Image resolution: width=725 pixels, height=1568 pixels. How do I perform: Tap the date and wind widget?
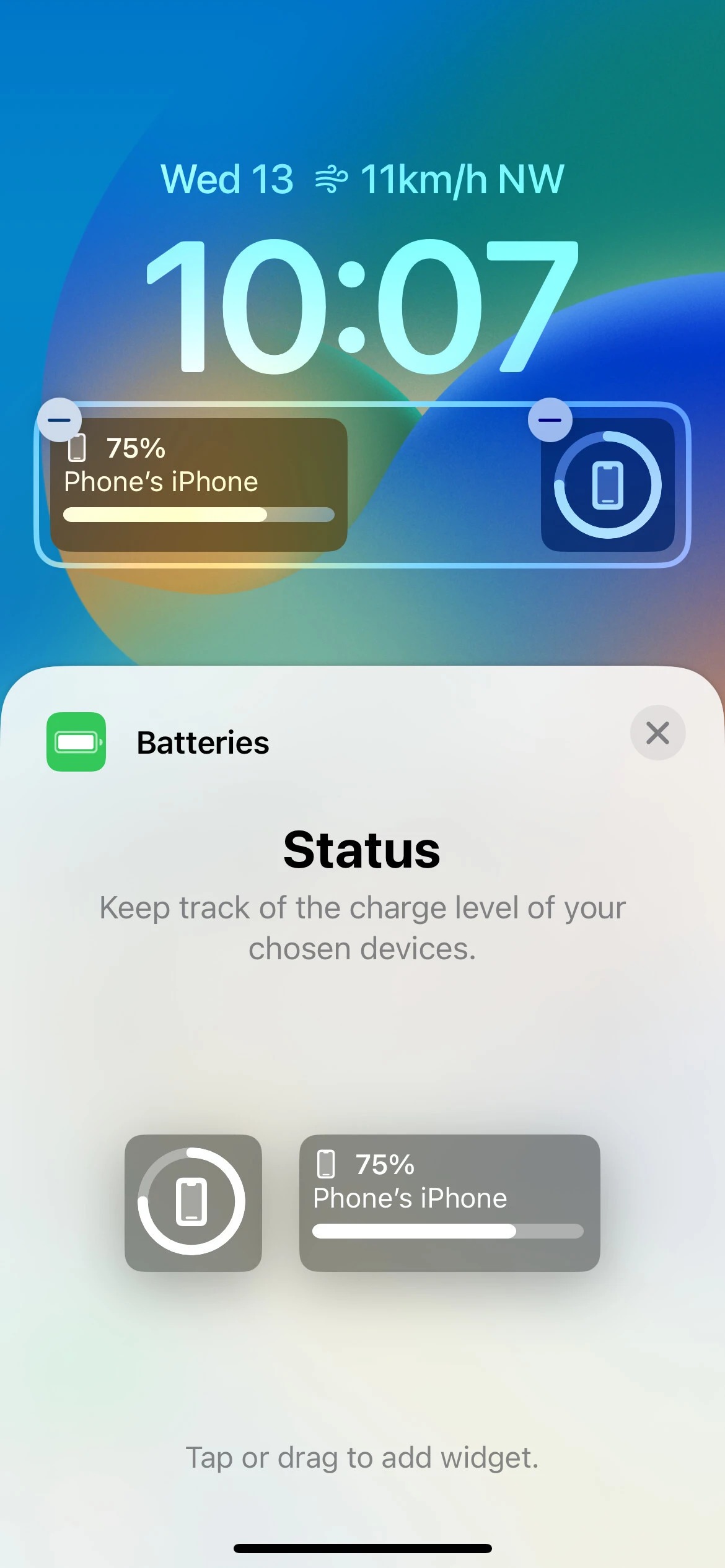click(x=362, y=180)
